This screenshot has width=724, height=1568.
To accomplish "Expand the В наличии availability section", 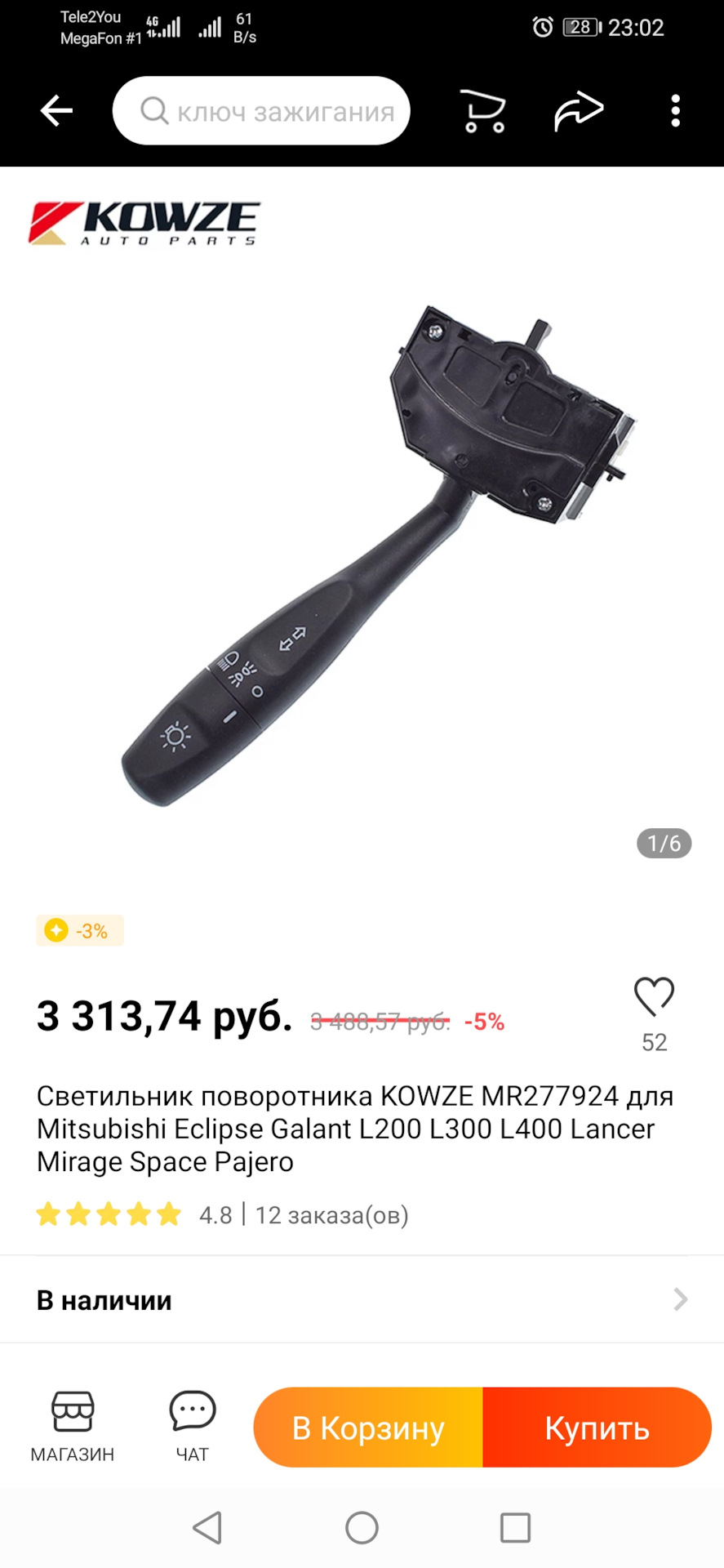I will [x=362, y=1300].
